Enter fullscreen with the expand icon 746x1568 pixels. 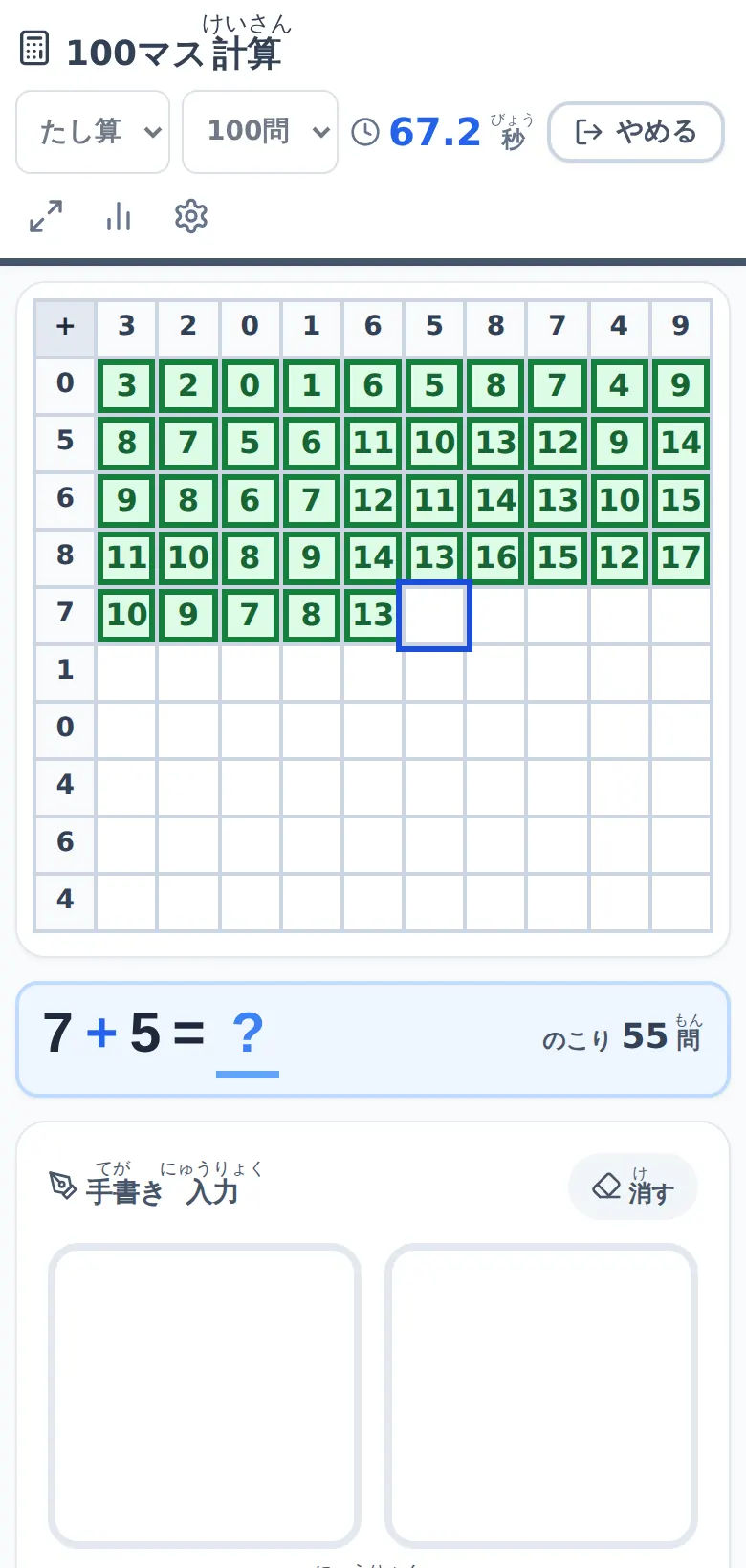pyautogui.click(x=46, y=217)
